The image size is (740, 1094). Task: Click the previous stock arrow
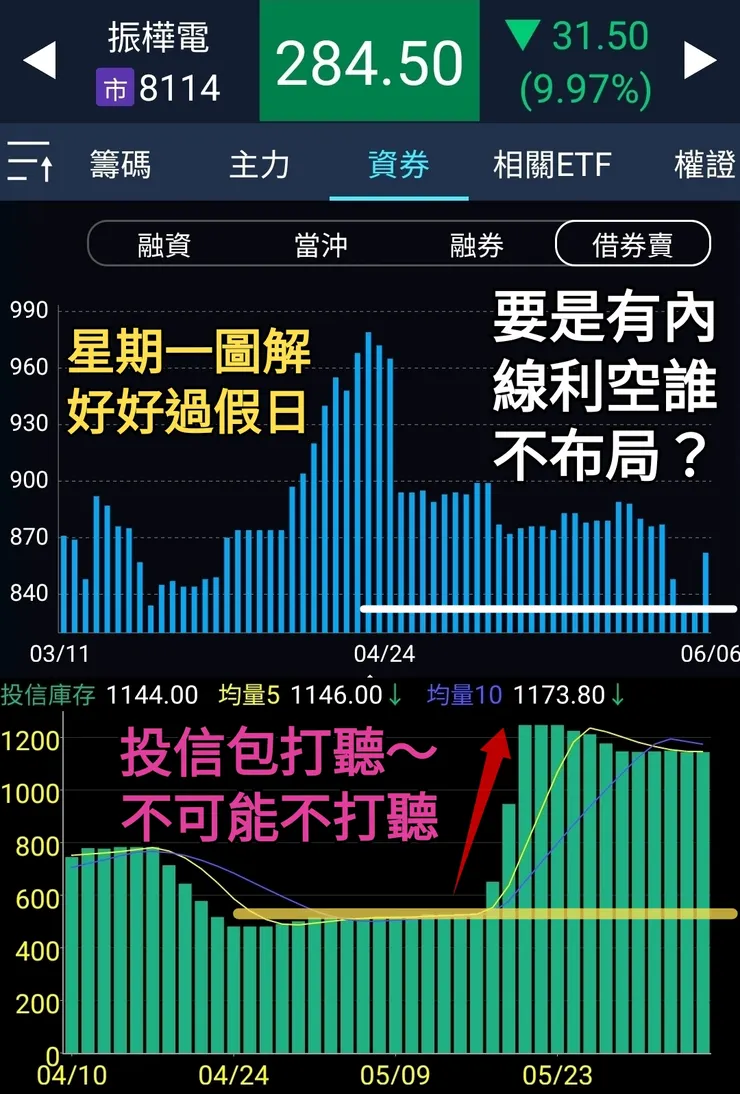38,60
